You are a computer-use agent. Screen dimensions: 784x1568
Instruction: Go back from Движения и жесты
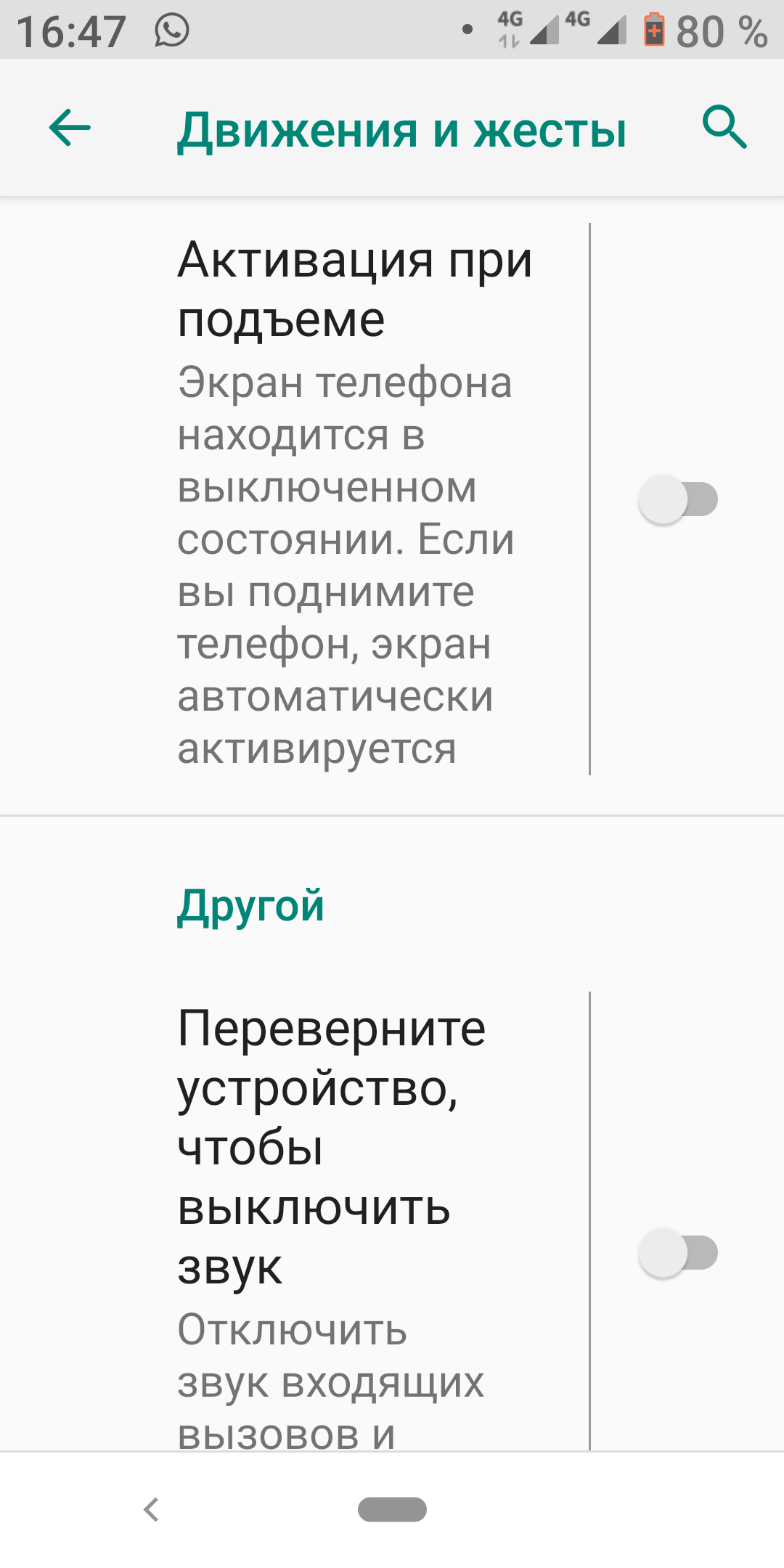pyautogui.click(x=70, y=128)
